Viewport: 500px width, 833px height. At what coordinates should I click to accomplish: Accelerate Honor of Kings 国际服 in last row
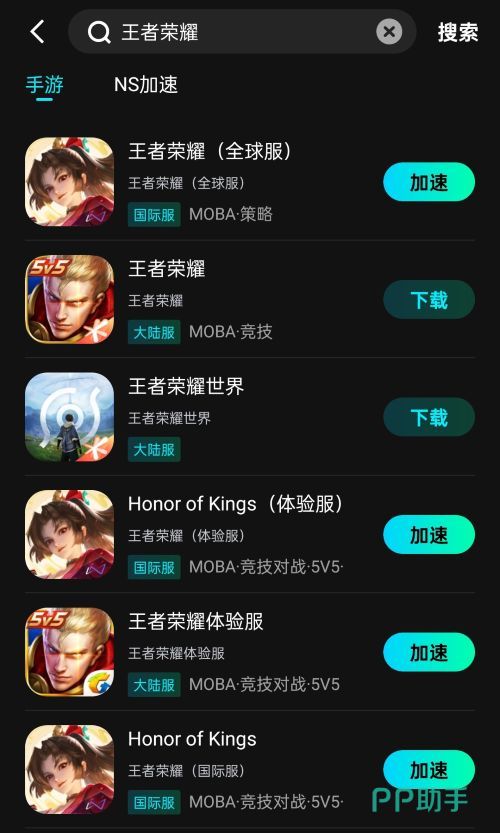[429, 770]
